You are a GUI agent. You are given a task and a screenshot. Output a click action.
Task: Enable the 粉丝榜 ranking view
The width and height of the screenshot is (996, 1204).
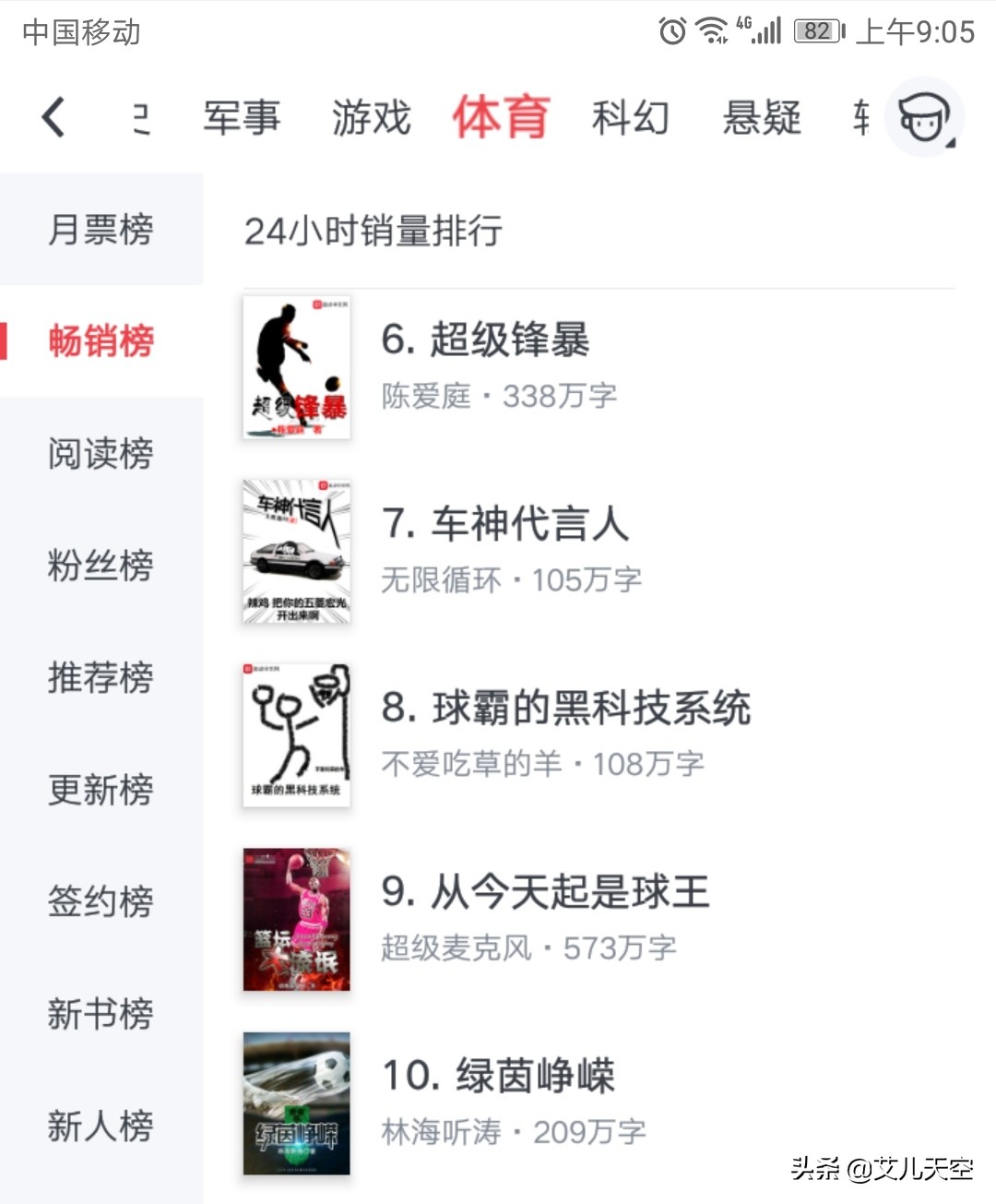(101, 566)
